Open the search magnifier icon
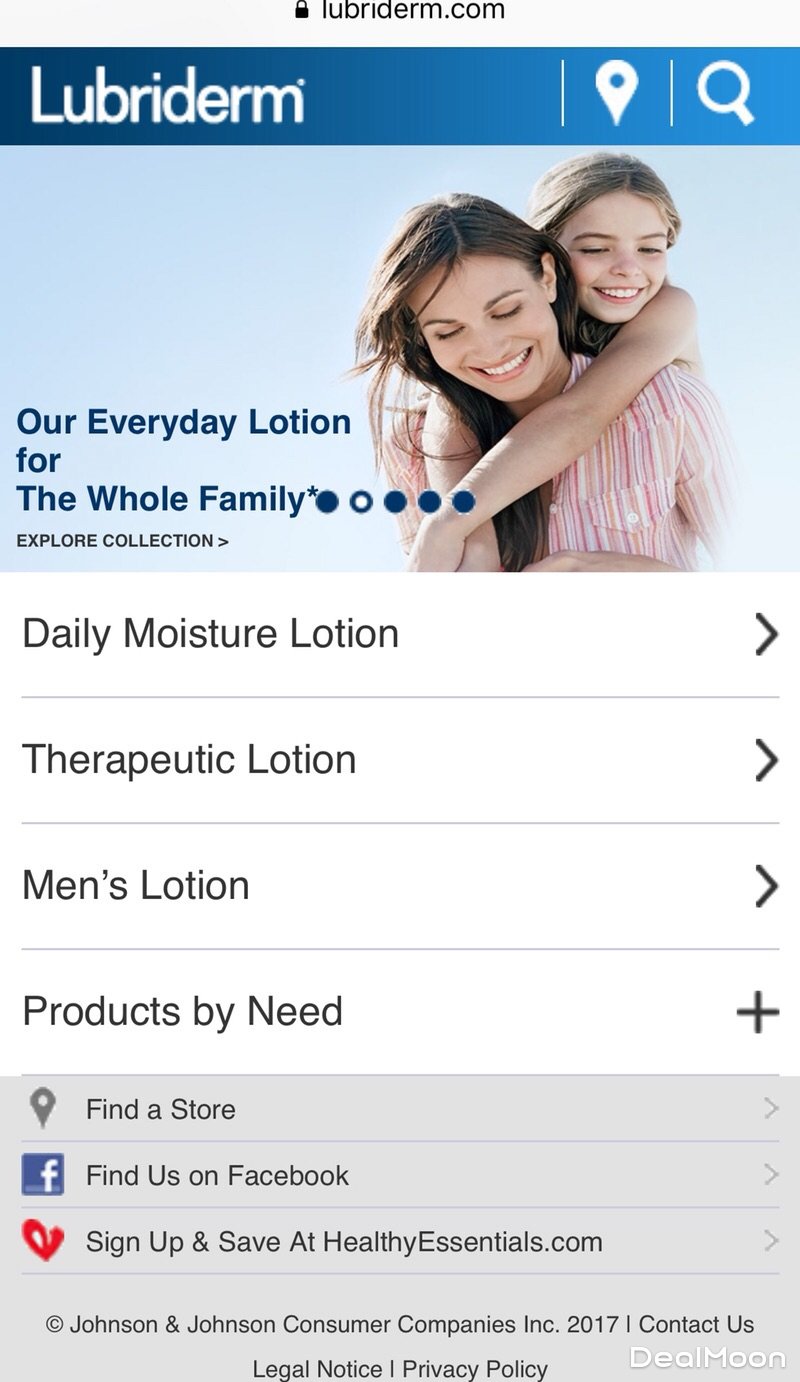Viewport: 800px width, 1382px height. [726, 93]
